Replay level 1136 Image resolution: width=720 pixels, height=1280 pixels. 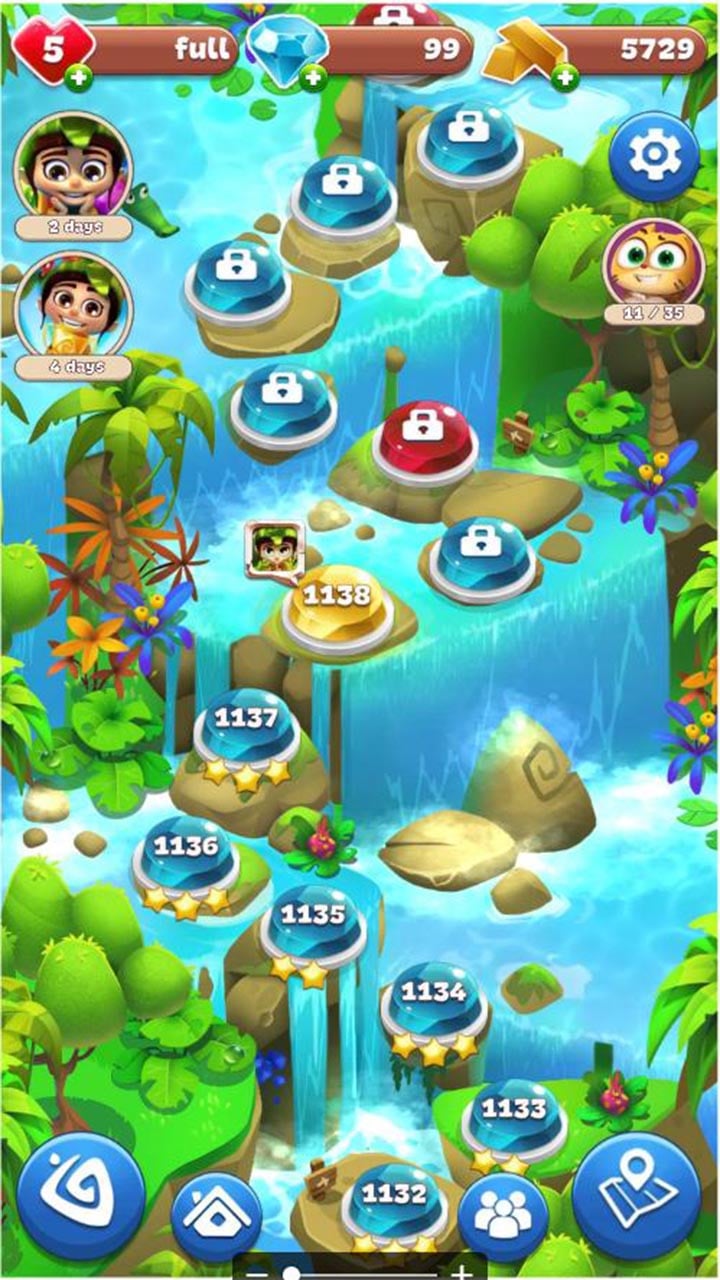click(186, 852)
